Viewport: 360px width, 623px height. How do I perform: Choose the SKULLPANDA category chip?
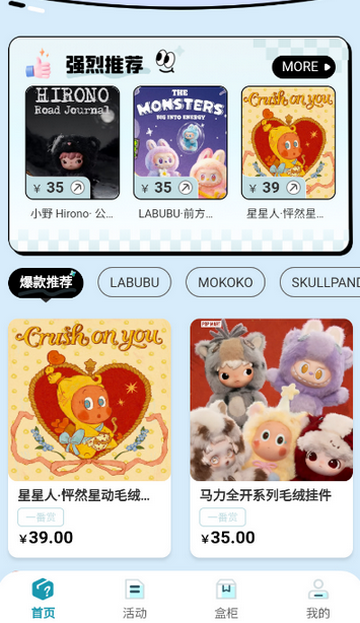point(320,282)
